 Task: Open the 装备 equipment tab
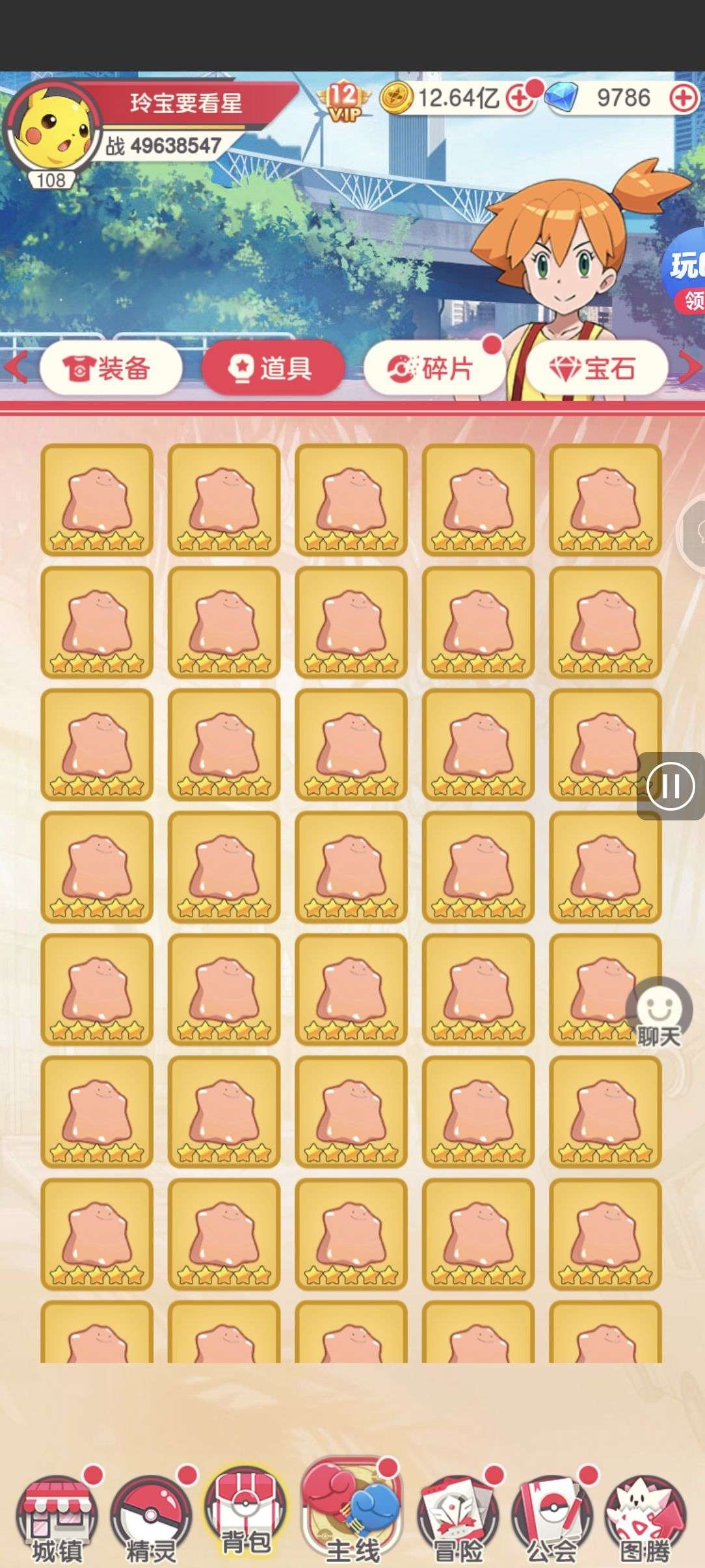pyautogui.click(x=110, y=369)
